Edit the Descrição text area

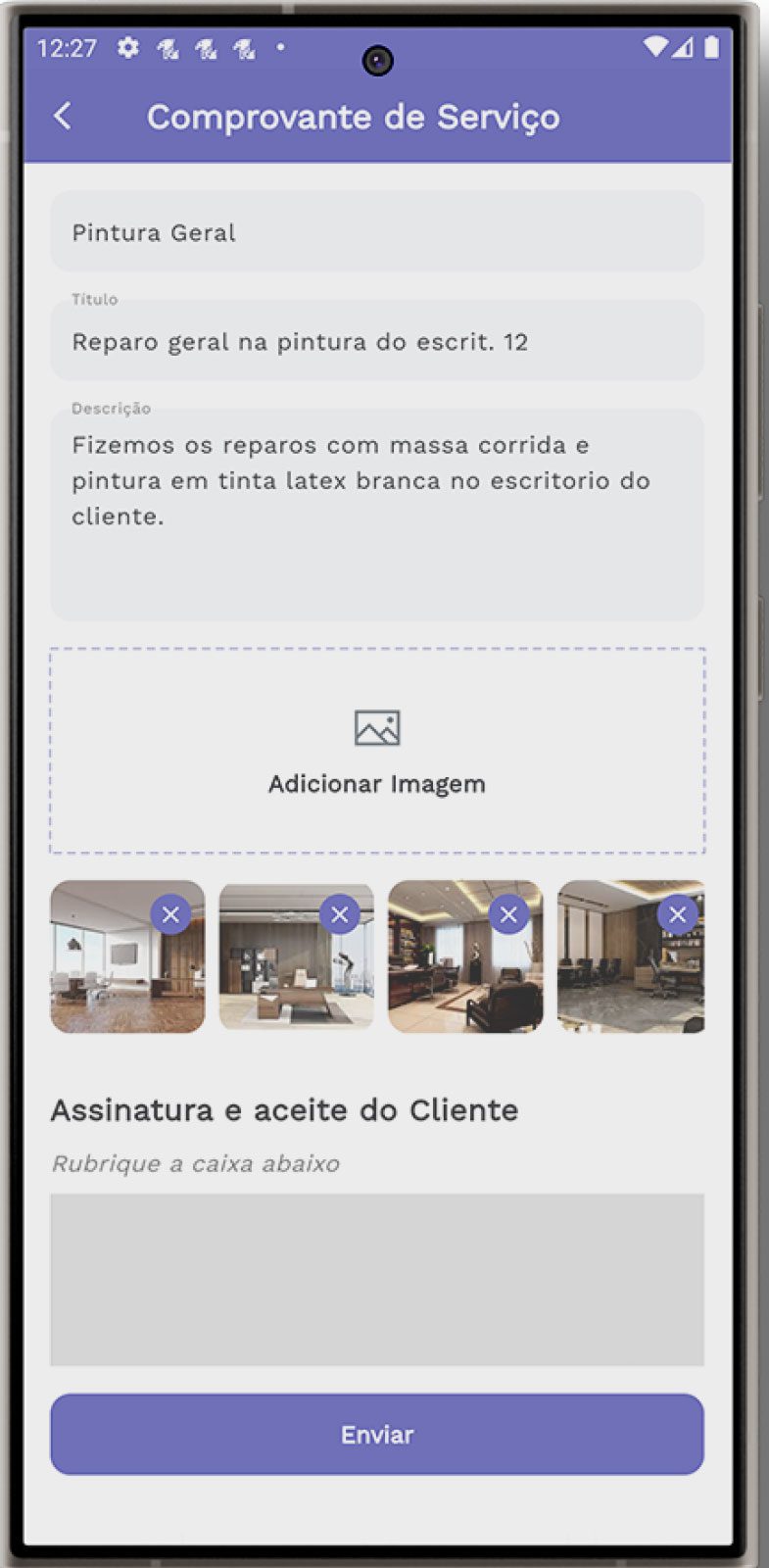point(376,514)
